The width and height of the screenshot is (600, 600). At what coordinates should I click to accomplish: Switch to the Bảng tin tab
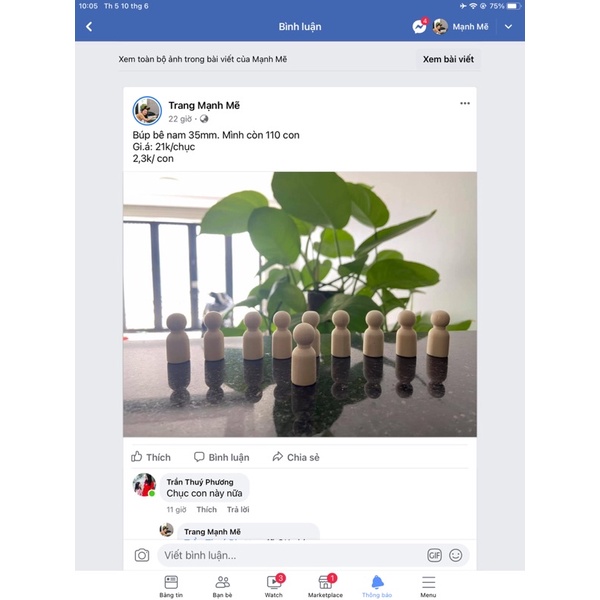(x=171, y=585)
